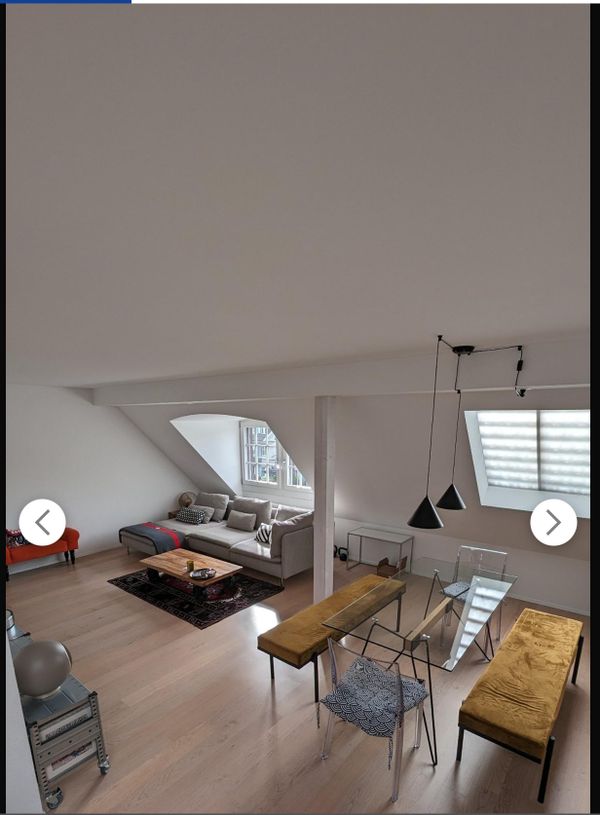The height and width of the screenshot is (815, 600).
Task: Go to the previous photo
Action: [42, 522]
